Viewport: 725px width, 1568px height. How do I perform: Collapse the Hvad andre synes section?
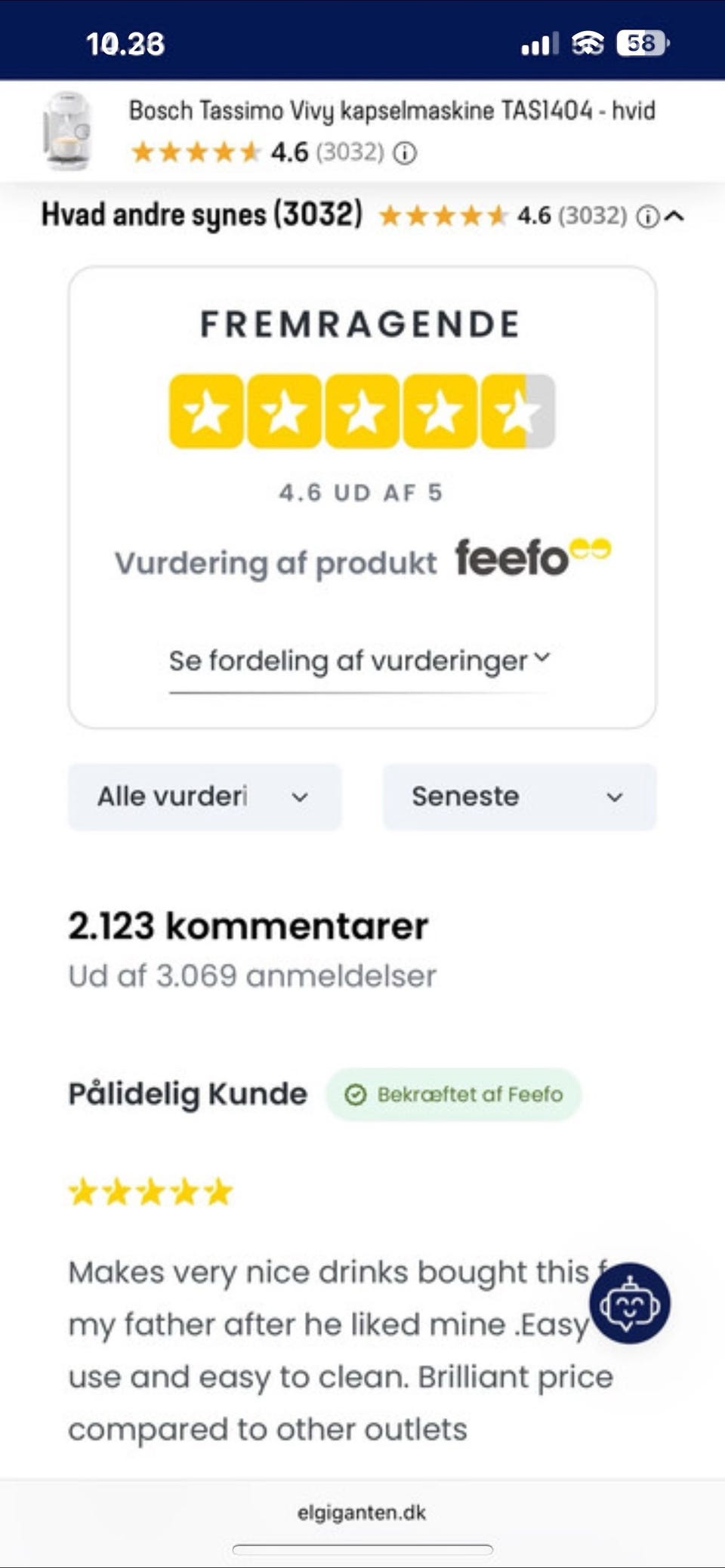pyautogui.click(x=672, y=217)
